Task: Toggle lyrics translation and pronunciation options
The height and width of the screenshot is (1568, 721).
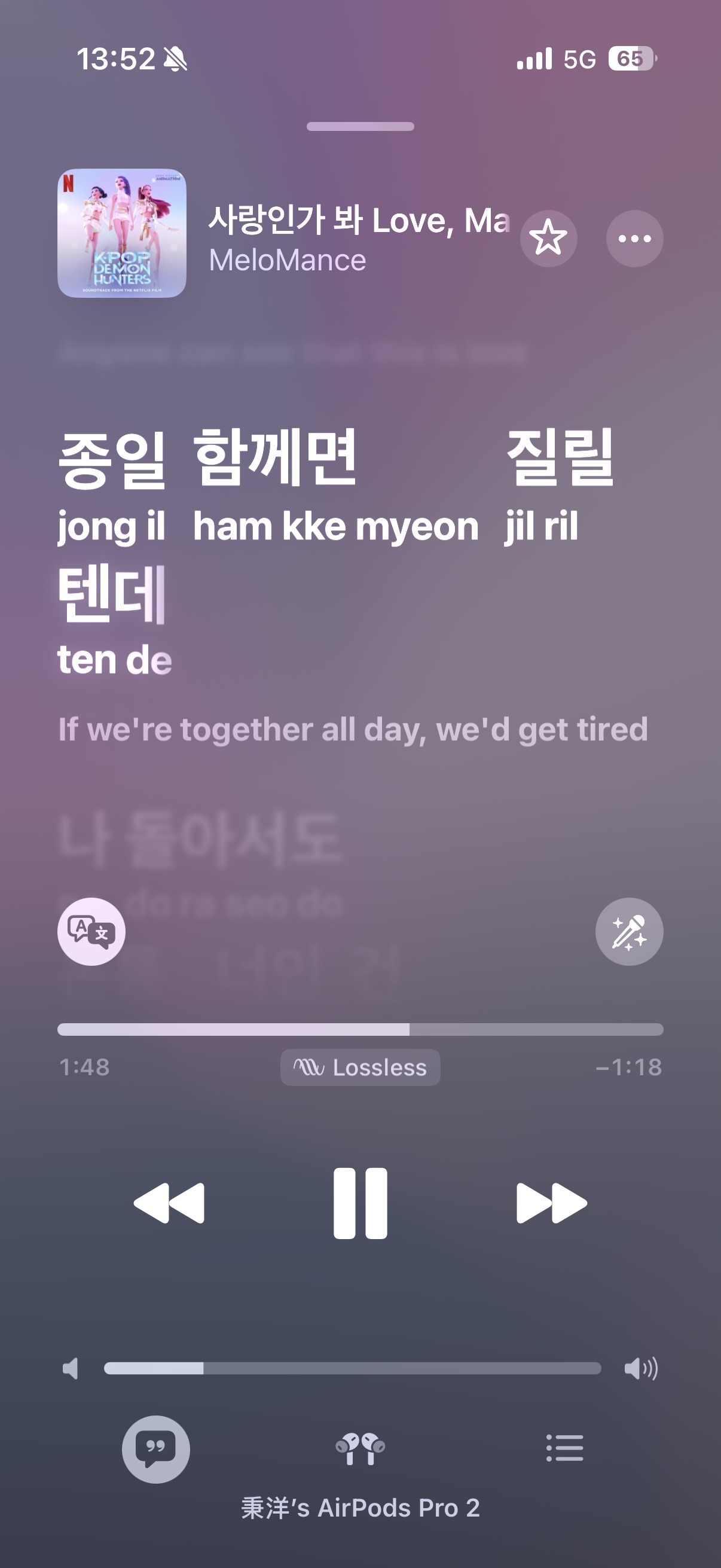Action: tap(91, 931)
